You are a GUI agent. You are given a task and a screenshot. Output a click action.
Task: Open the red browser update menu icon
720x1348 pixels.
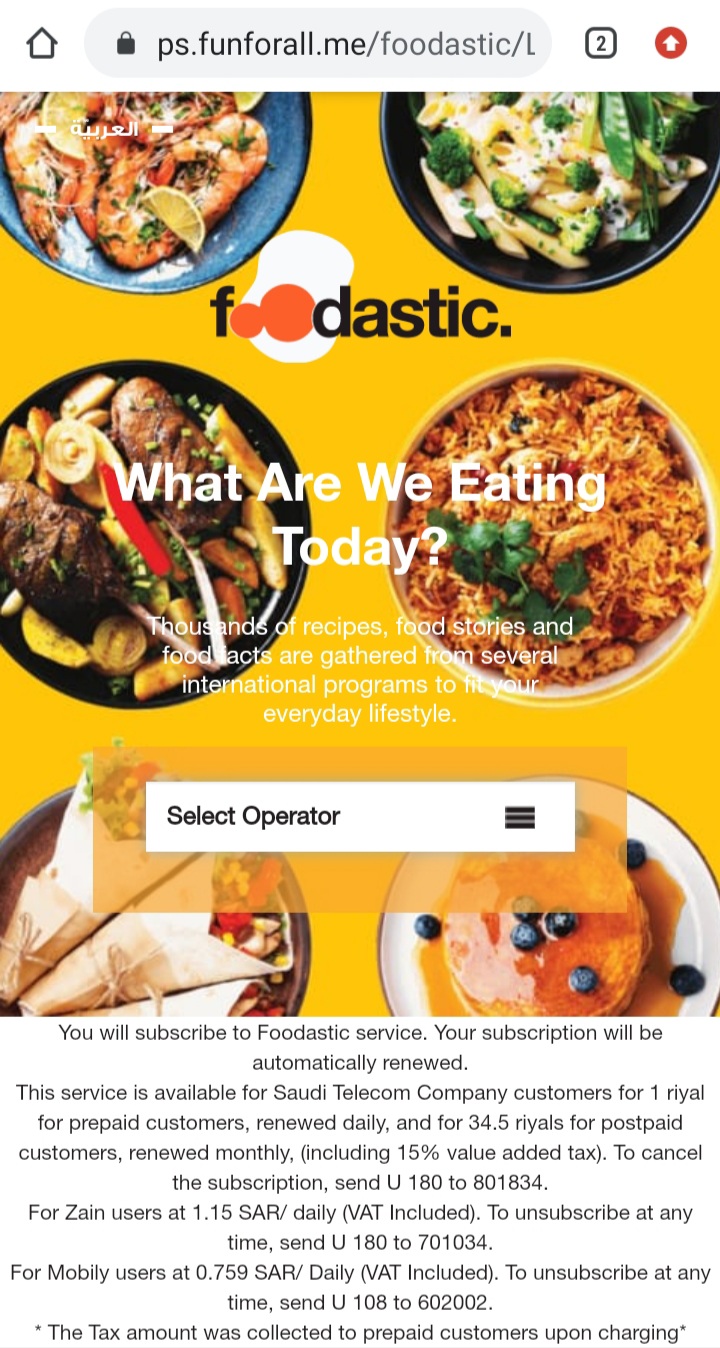click(670, 43)
